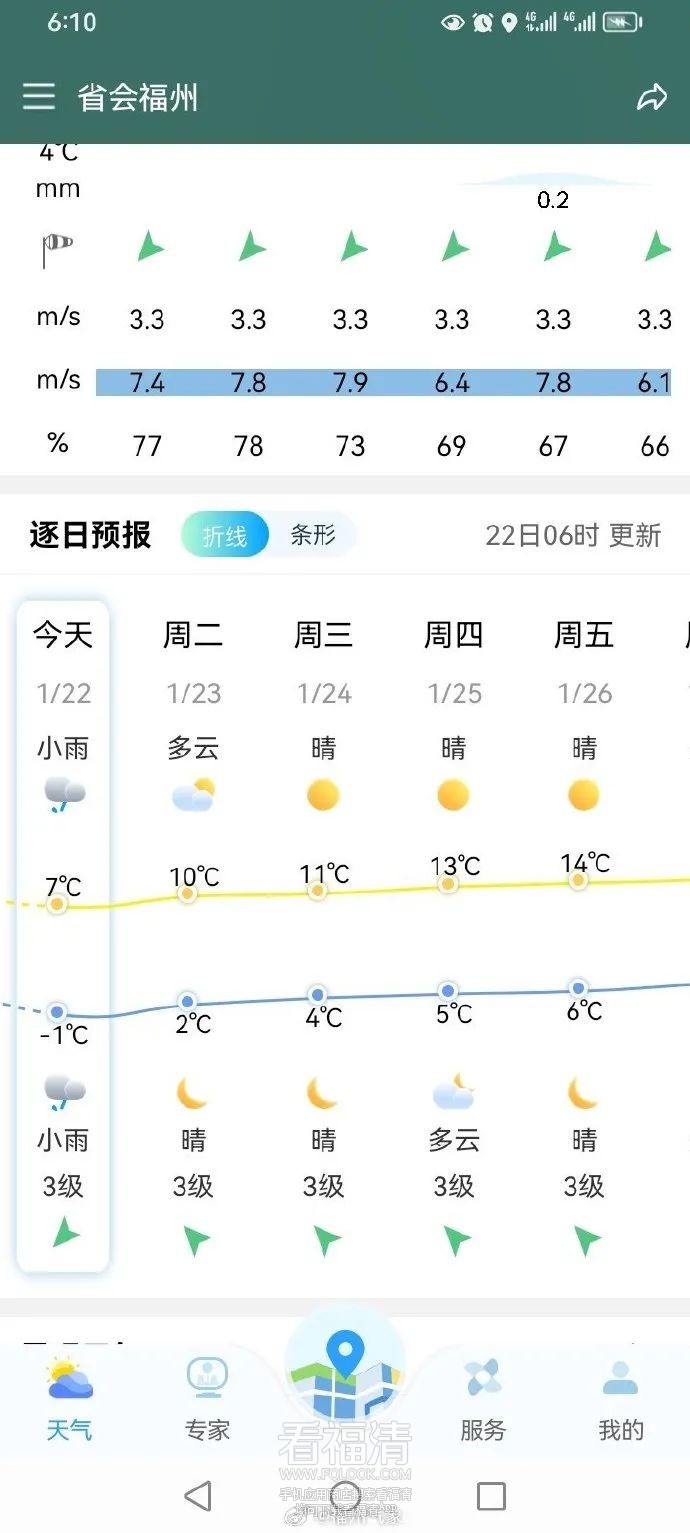Switch daily forecast to 折线 view
This screenshot has width=690, height=1533.
click(225, 536)
